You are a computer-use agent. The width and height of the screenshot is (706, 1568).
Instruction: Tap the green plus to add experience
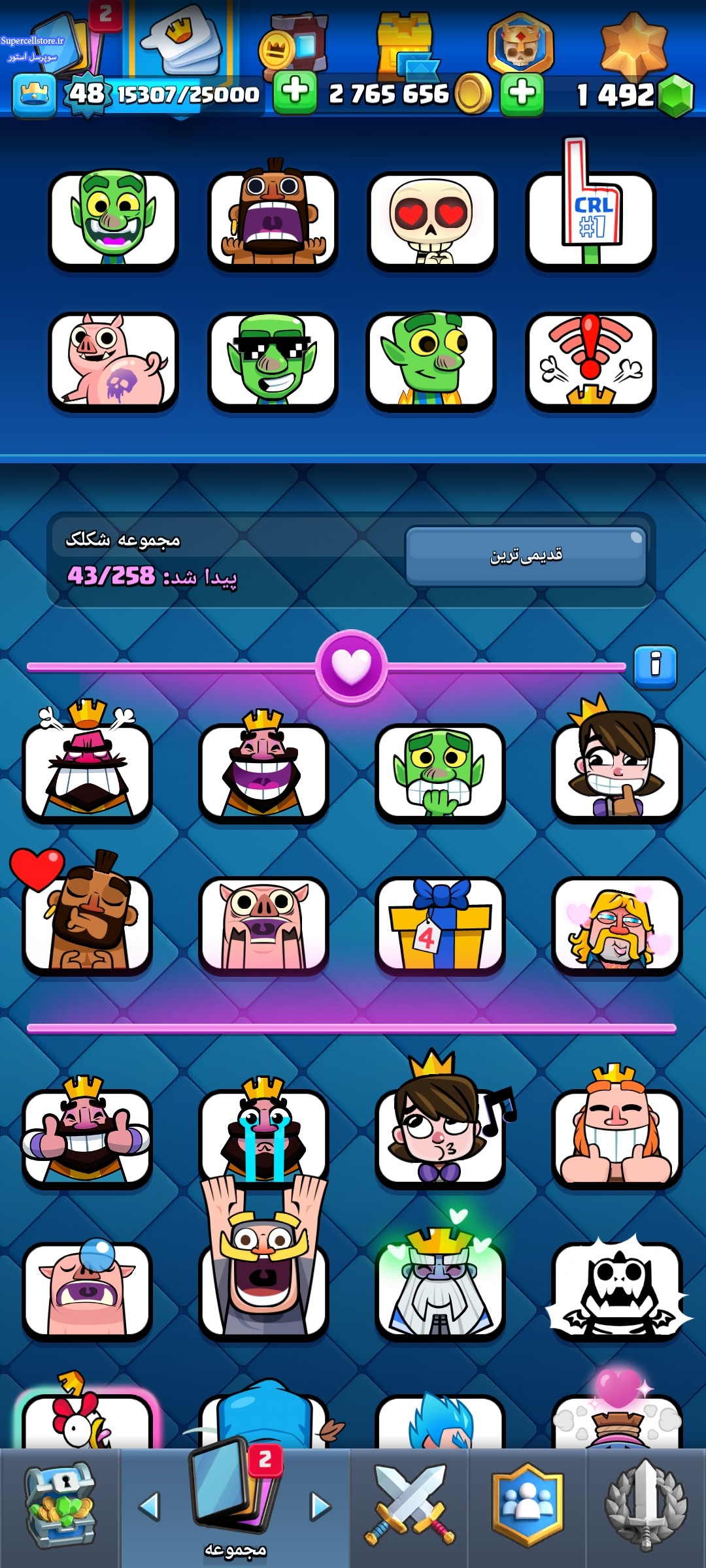[x=295, y=92]
